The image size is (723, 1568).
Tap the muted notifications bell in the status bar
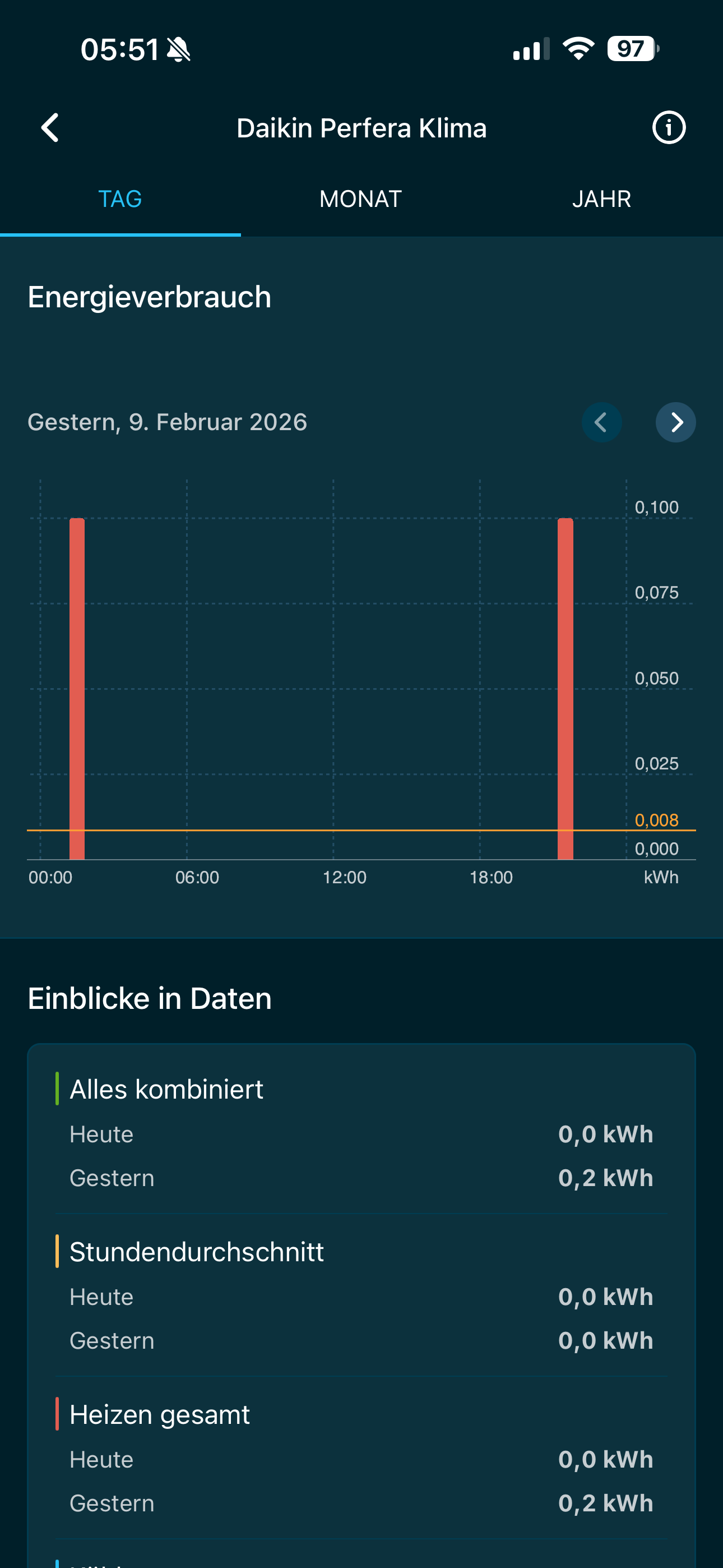tap(179, 49)
